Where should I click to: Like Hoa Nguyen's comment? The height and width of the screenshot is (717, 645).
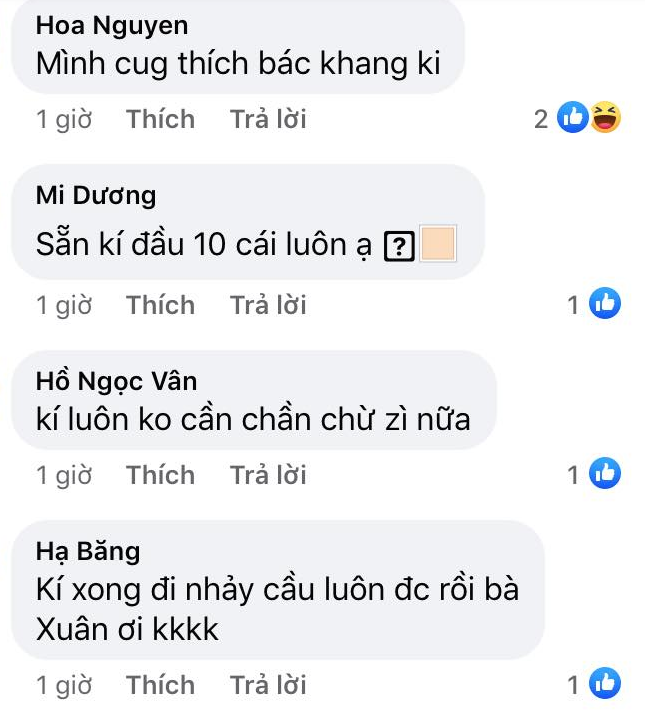pyautogui.click(x=160, y=120)
